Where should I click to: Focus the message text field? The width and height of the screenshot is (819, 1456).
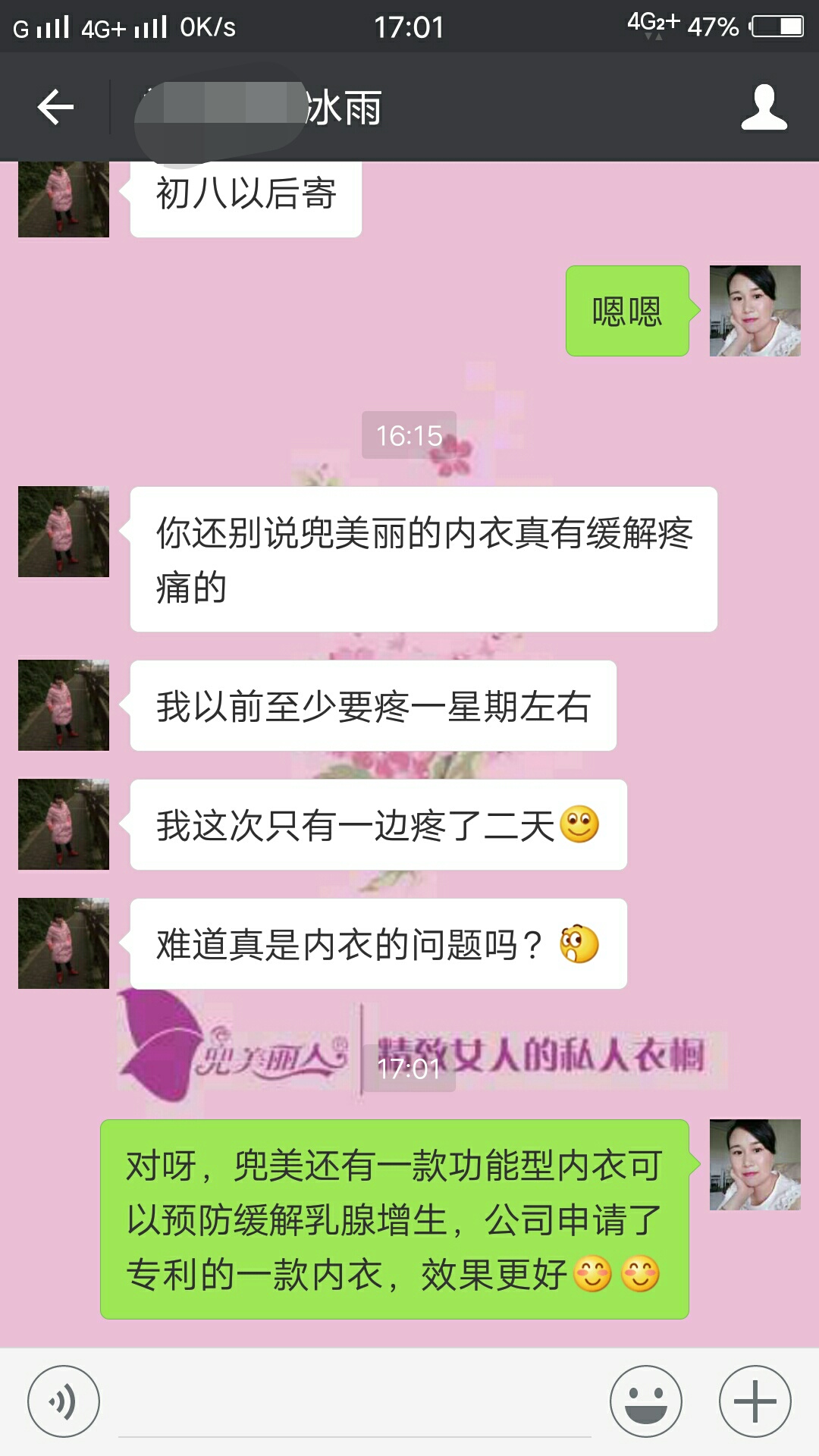pos(355,1403)
